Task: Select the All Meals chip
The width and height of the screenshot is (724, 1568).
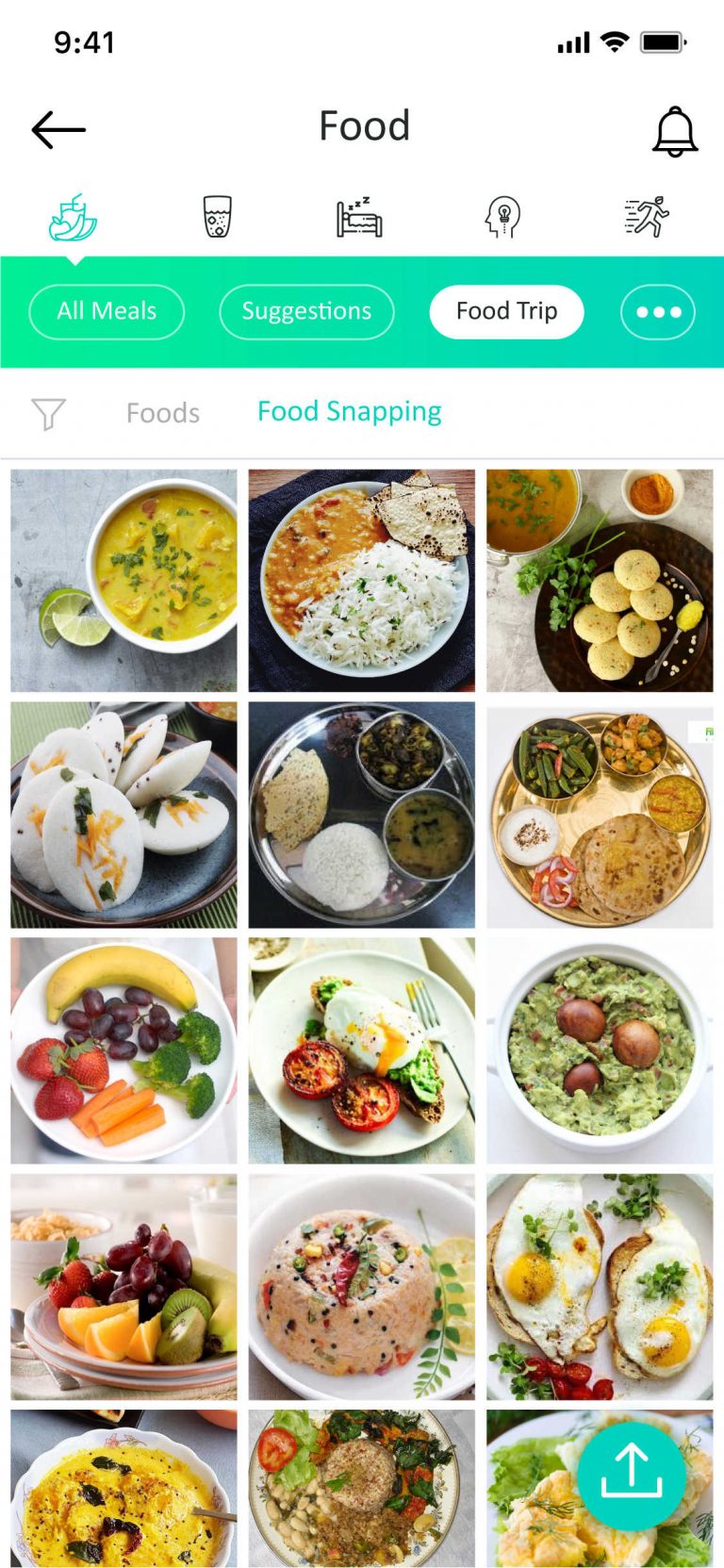Action: pos(107,311)
